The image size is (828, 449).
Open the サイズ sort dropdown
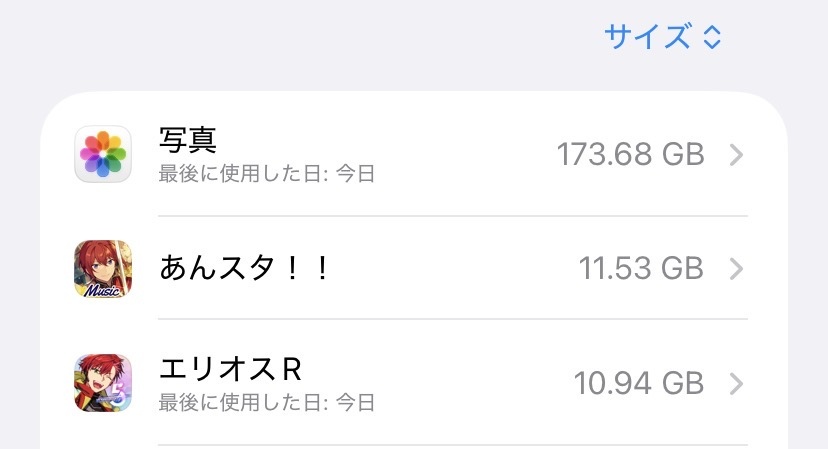coord(662,38)
